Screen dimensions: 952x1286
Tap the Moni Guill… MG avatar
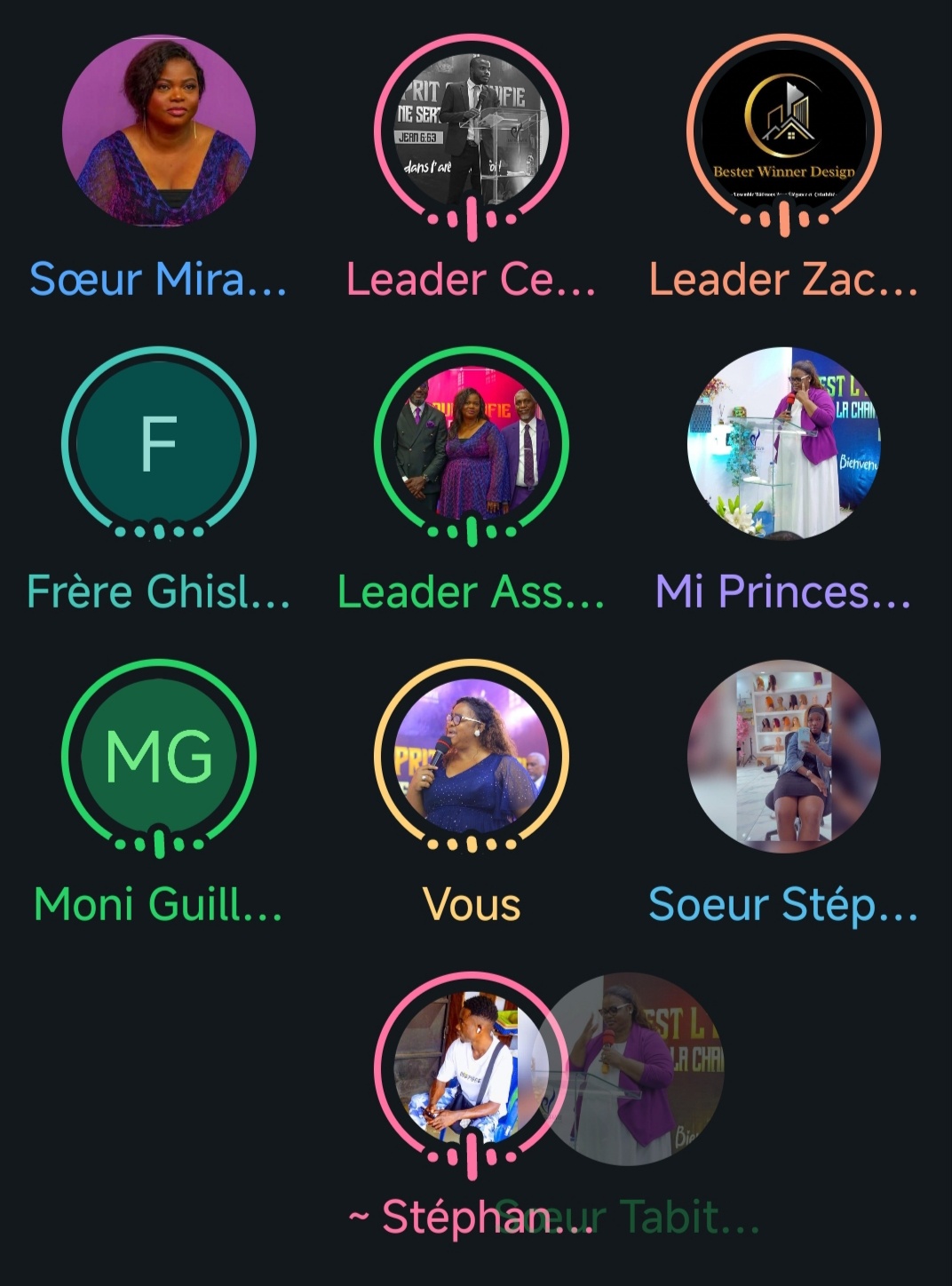[159, 756]
